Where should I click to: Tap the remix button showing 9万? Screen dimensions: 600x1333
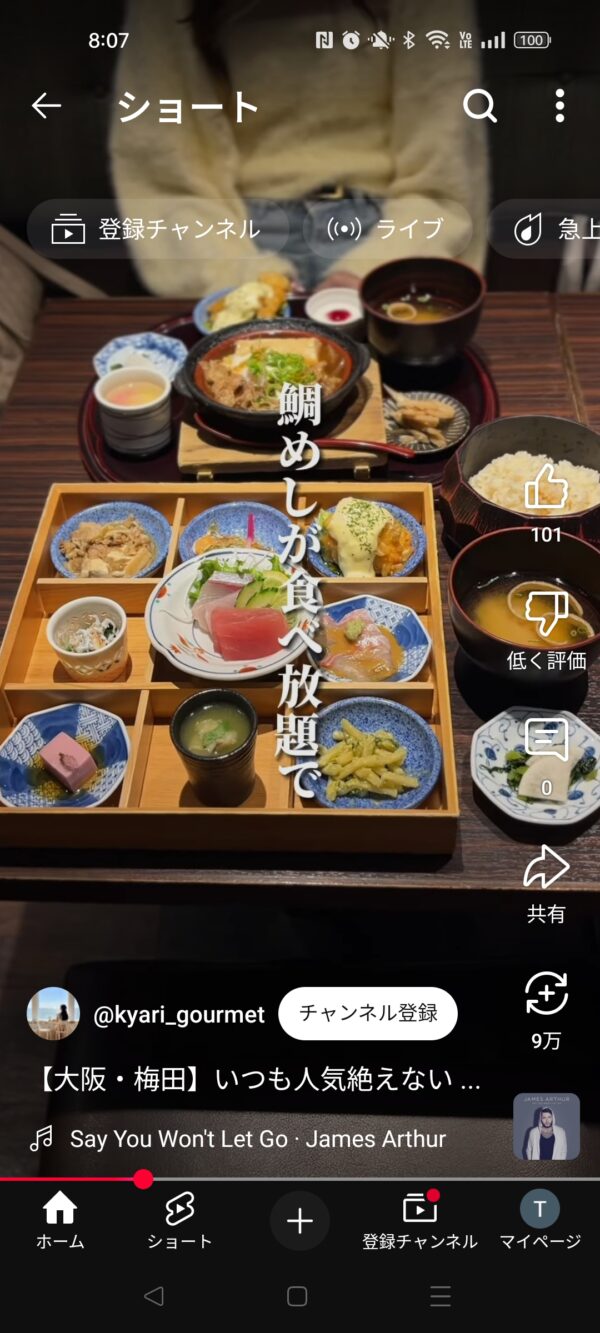(546, 995)
